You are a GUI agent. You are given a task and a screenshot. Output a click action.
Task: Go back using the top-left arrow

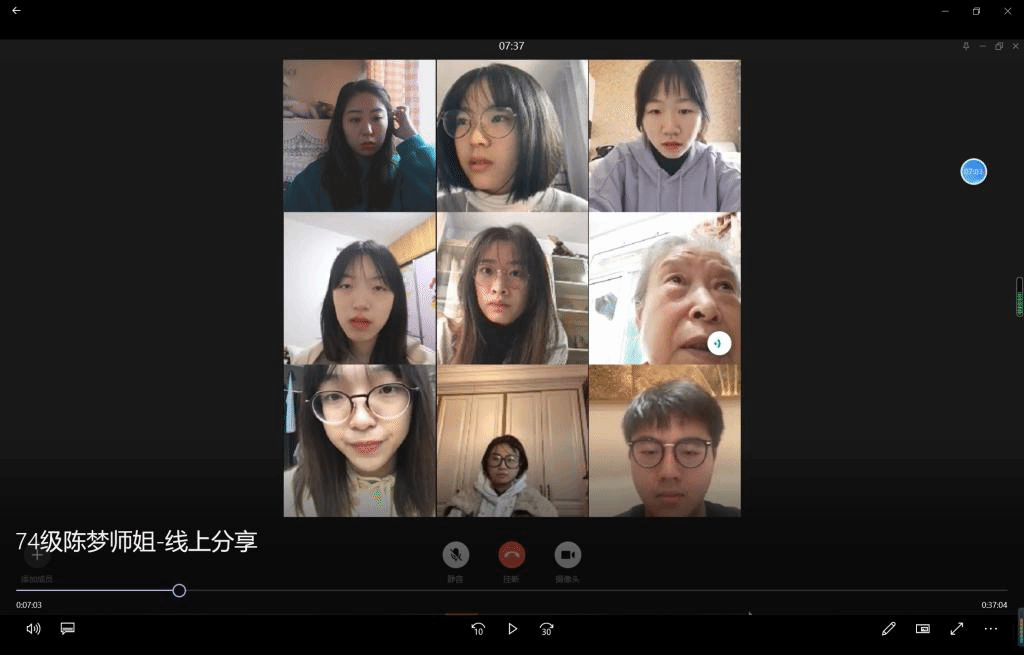[16, 11]
